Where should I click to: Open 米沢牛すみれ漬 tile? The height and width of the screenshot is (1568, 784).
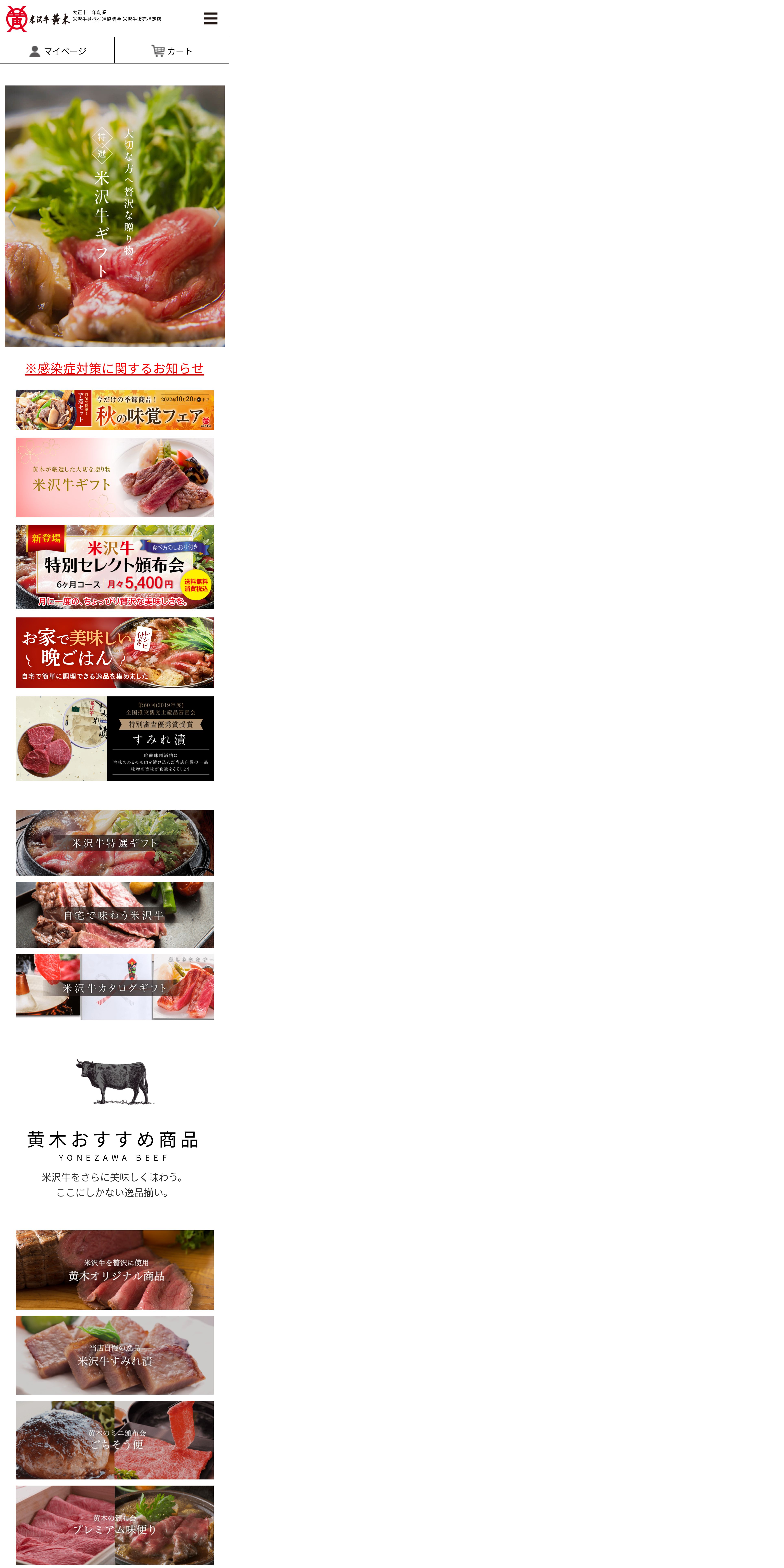coord(114,1355)
